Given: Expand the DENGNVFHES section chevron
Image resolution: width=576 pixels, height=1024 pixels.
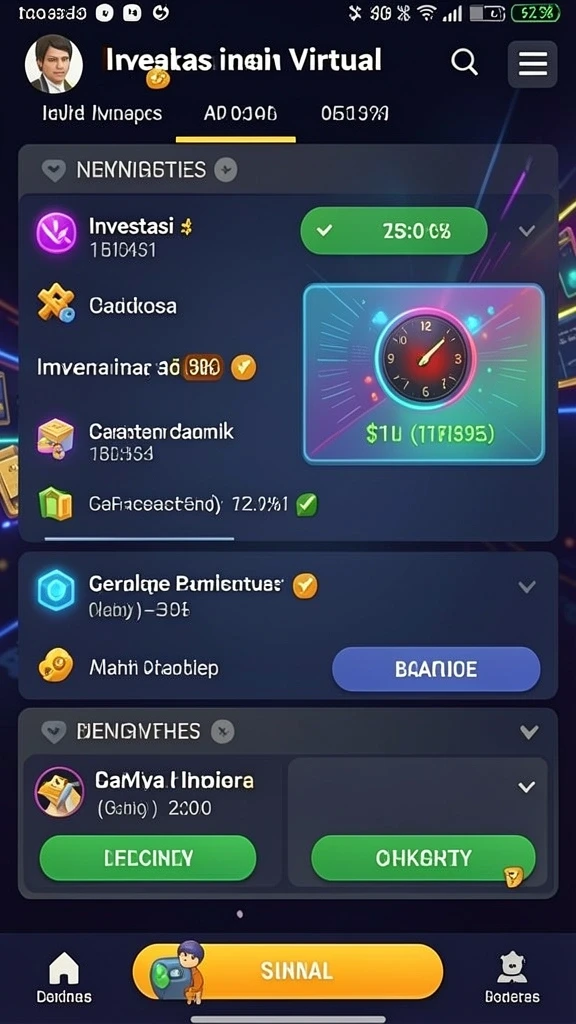Looking at the screenshot, I should tap(528, 731).
